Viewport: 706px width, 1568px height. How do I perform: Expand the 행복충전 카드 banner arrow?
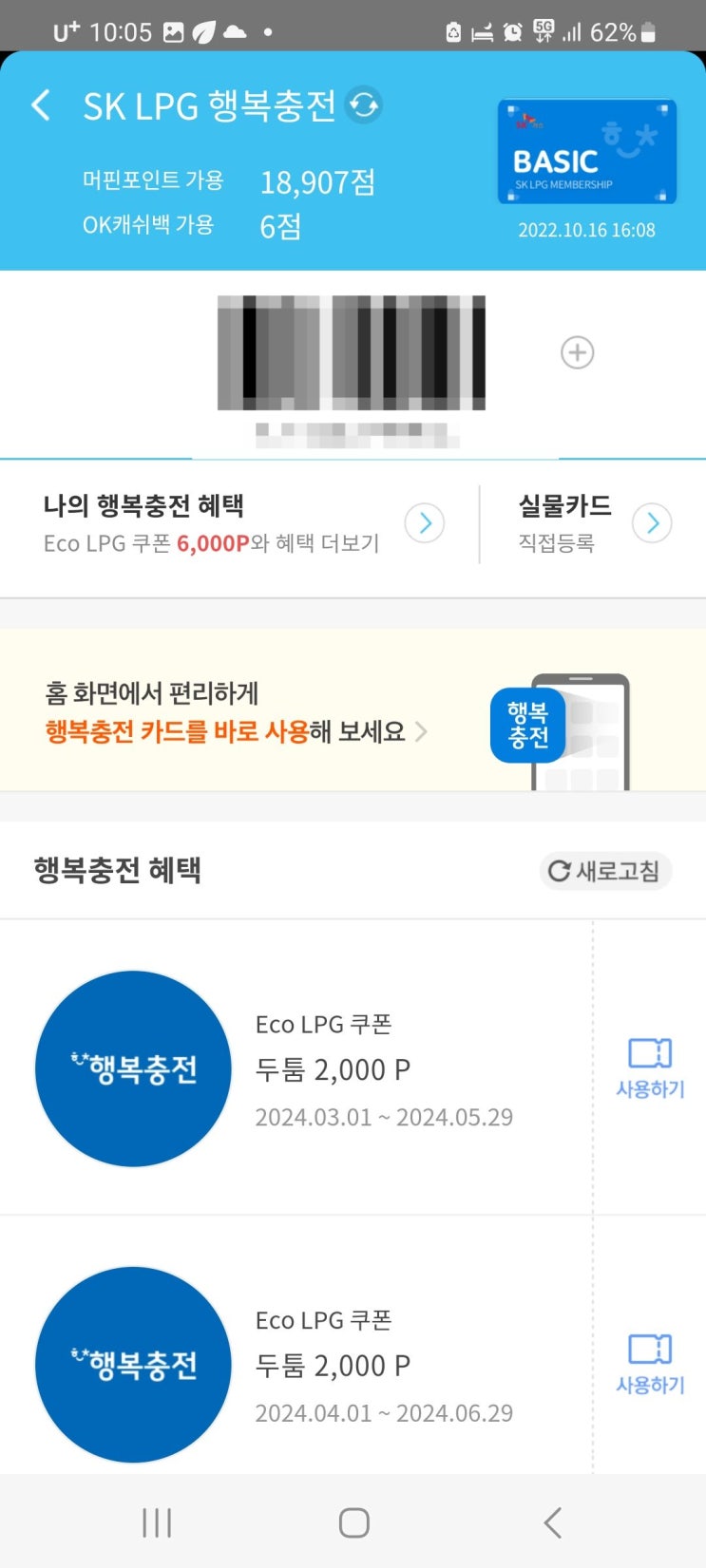click(x=421, y=732)
